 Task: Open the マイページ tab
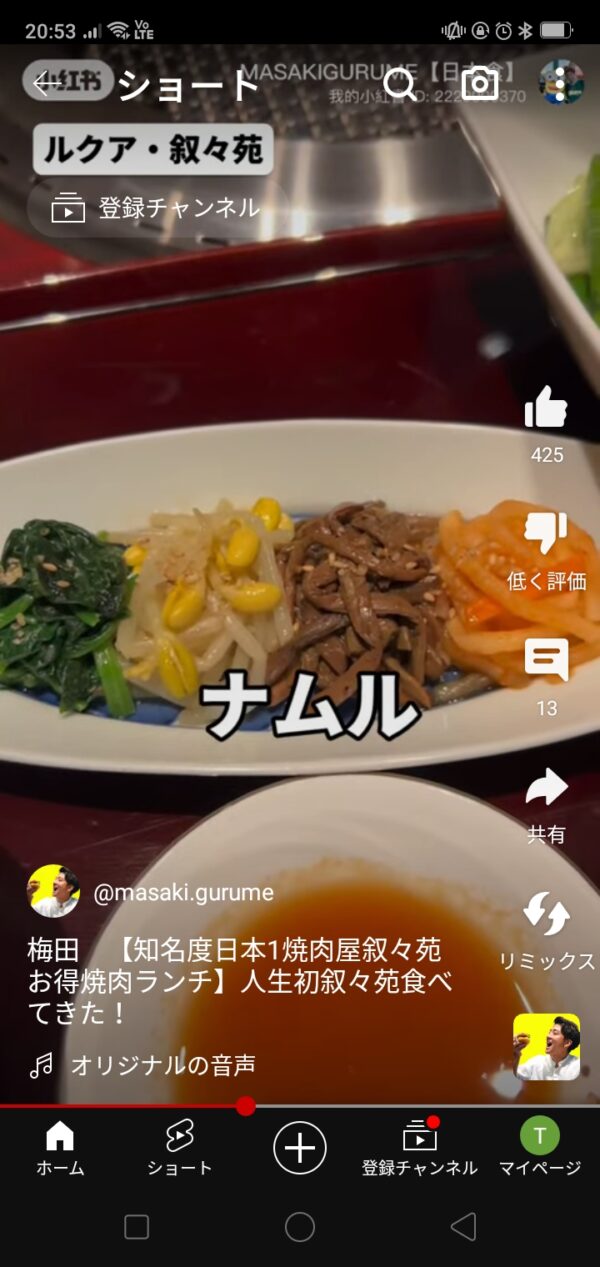(x=540, y=1148)
